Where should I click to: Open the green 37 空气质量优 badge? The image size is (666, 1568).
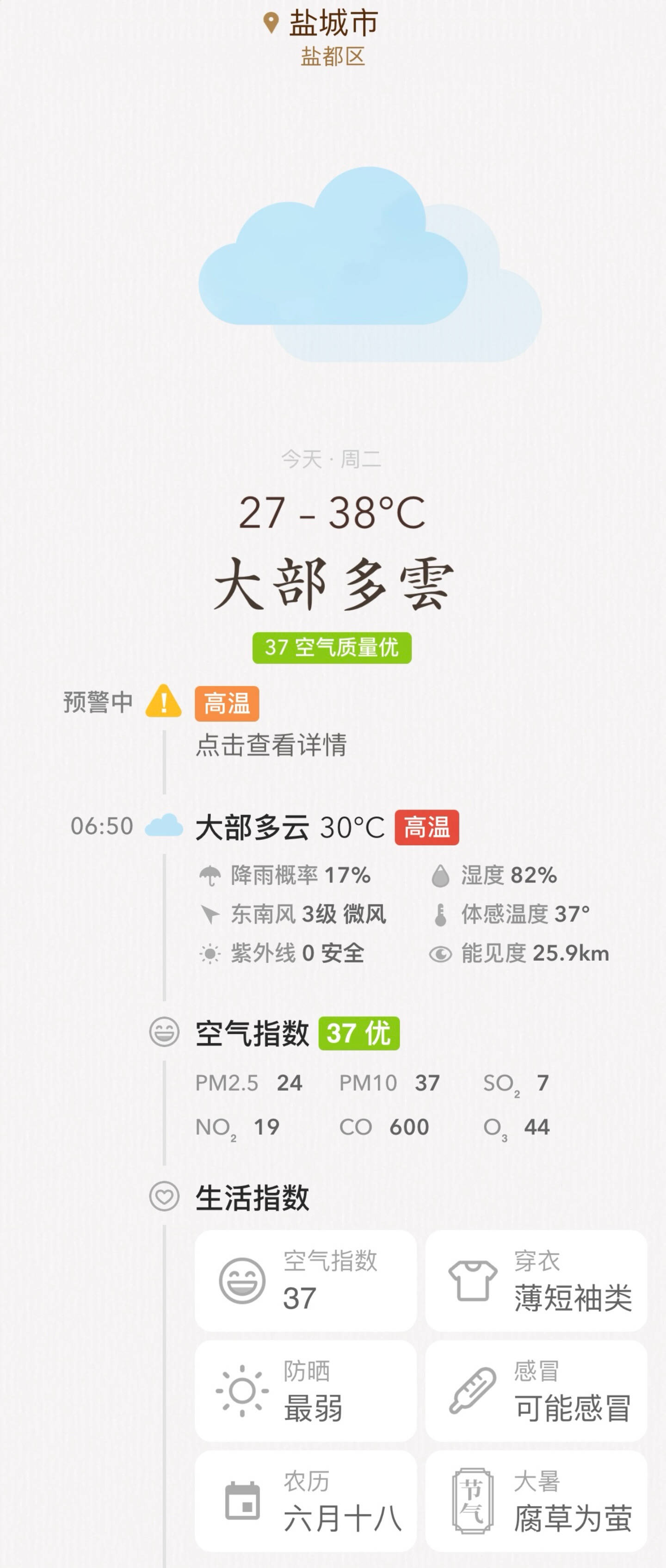(x=332, y=648)
